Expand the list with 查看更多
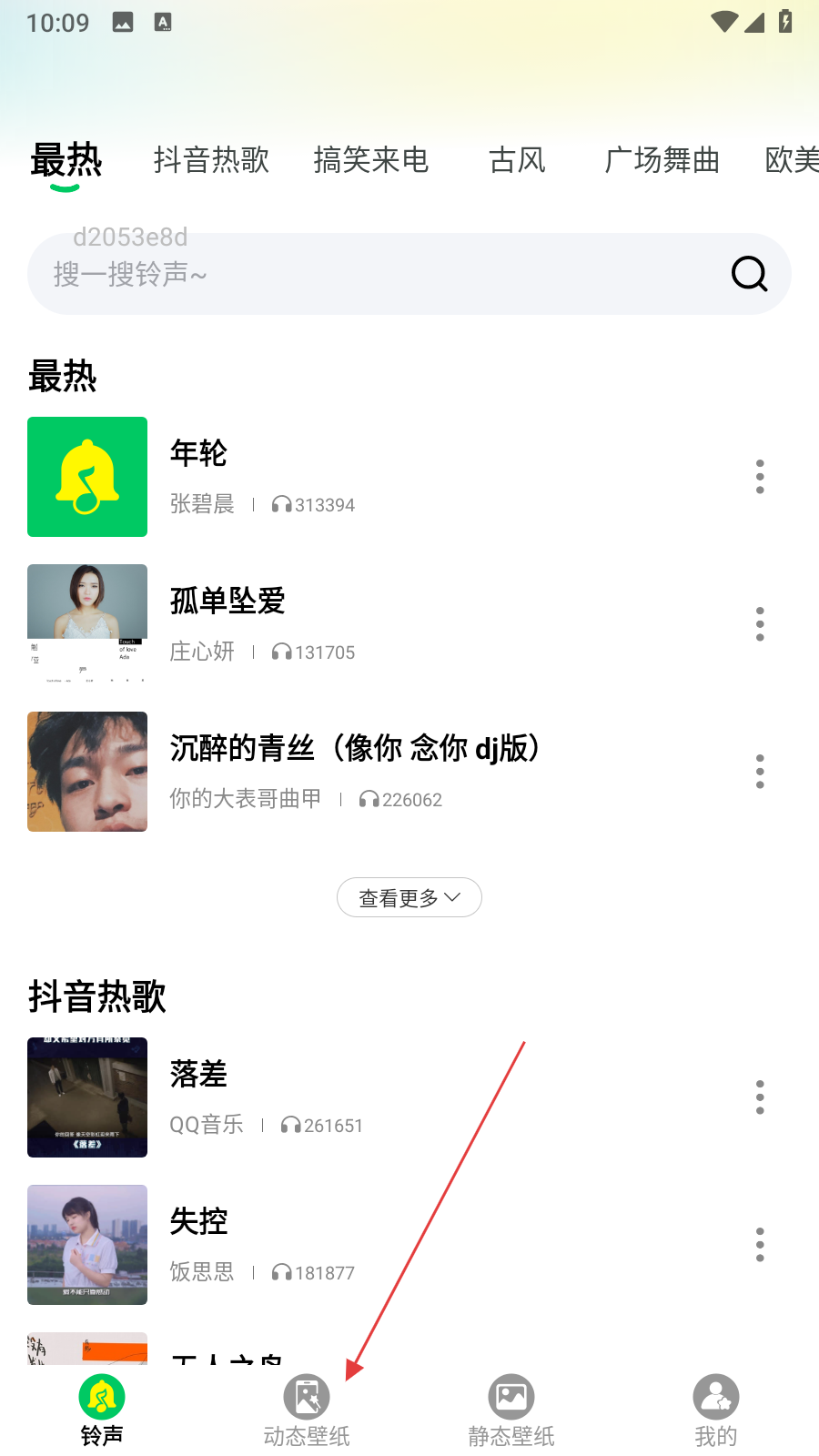The height and width of the screenshot is (1456, 819). point(409,898)
